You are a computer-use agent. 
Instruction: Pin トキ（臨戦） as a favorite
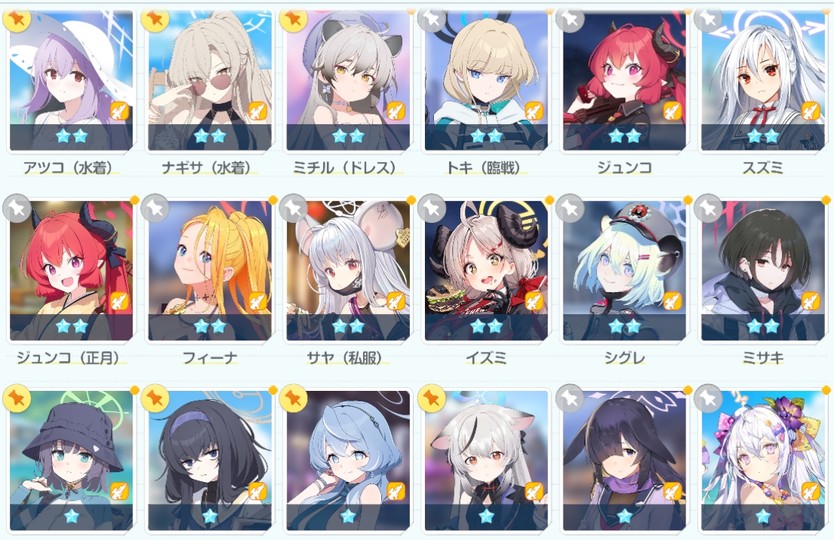432,18
